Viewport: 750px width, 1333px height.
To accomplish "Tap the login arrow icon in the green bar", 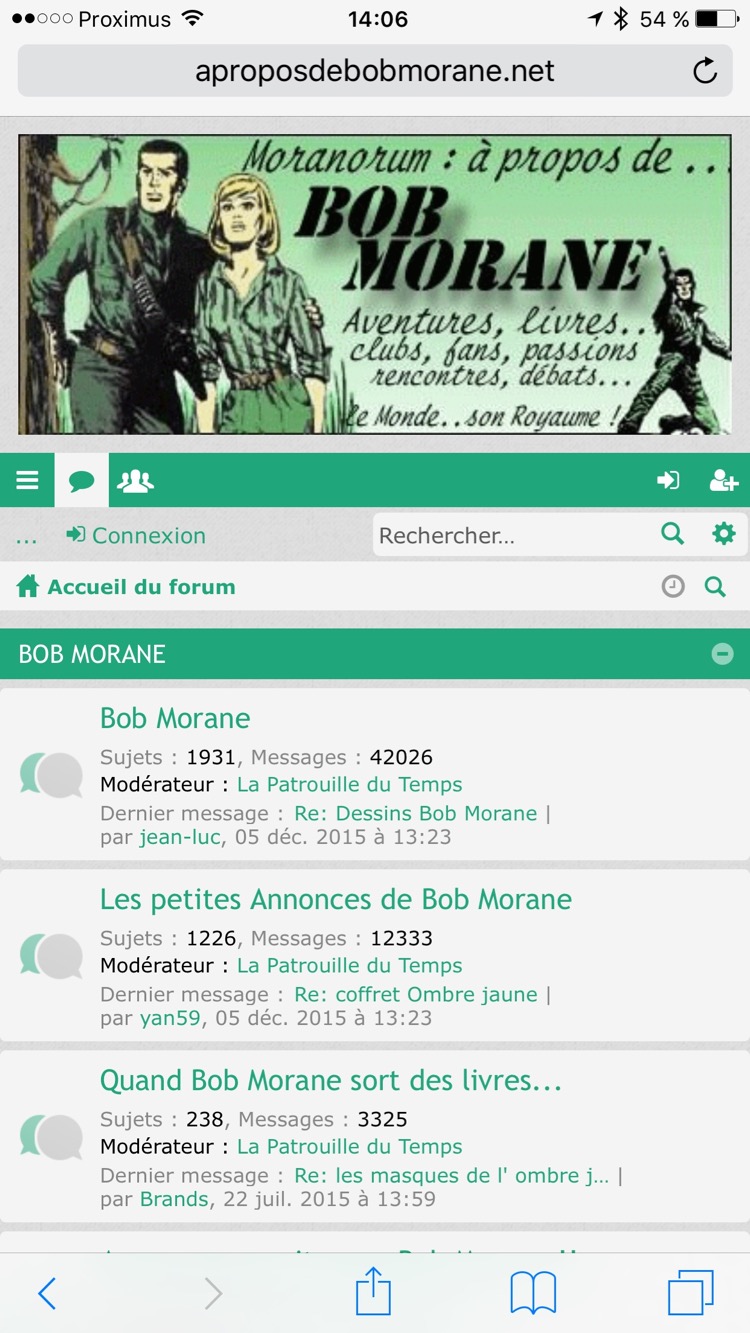I will coord(667,481).
